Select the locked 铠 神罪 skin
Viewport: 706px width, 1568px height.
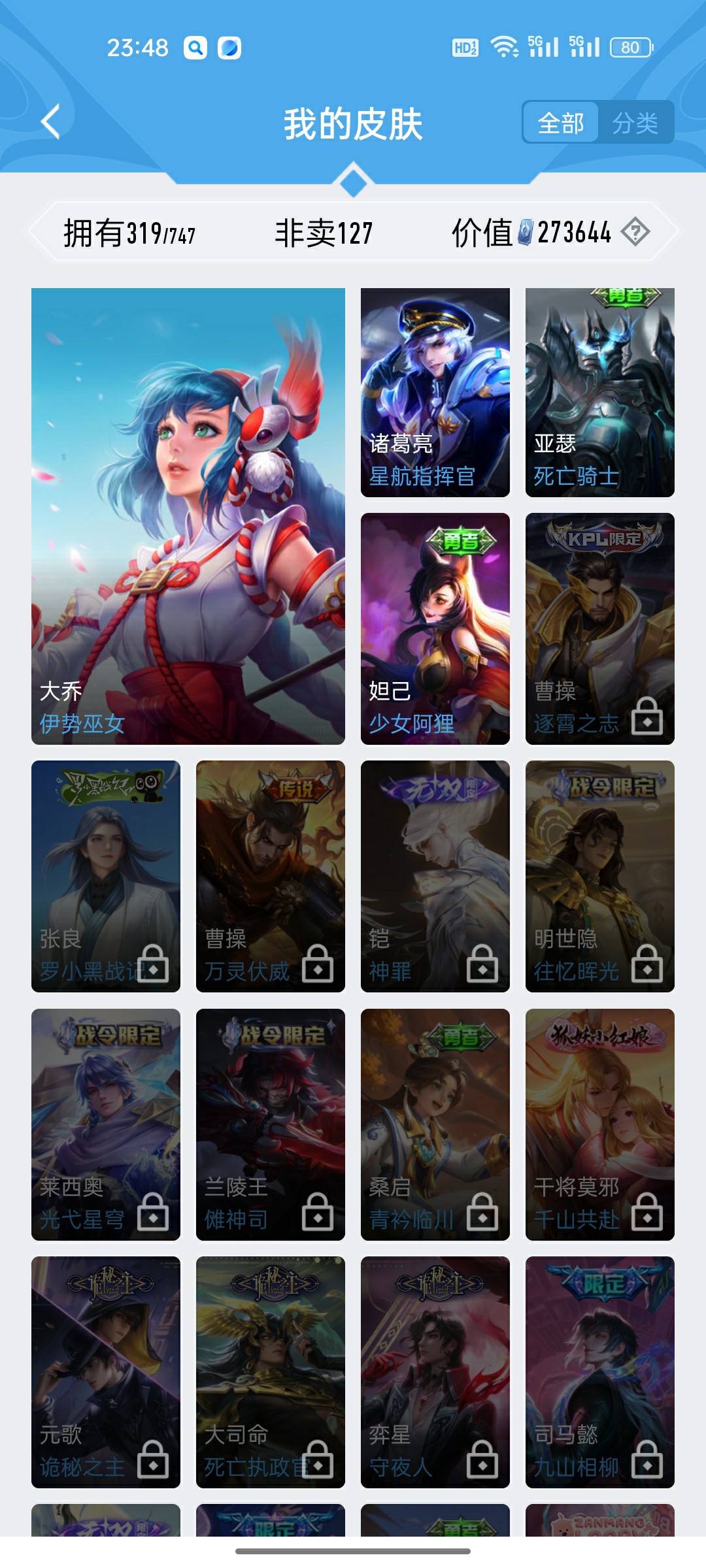(435, 876)
